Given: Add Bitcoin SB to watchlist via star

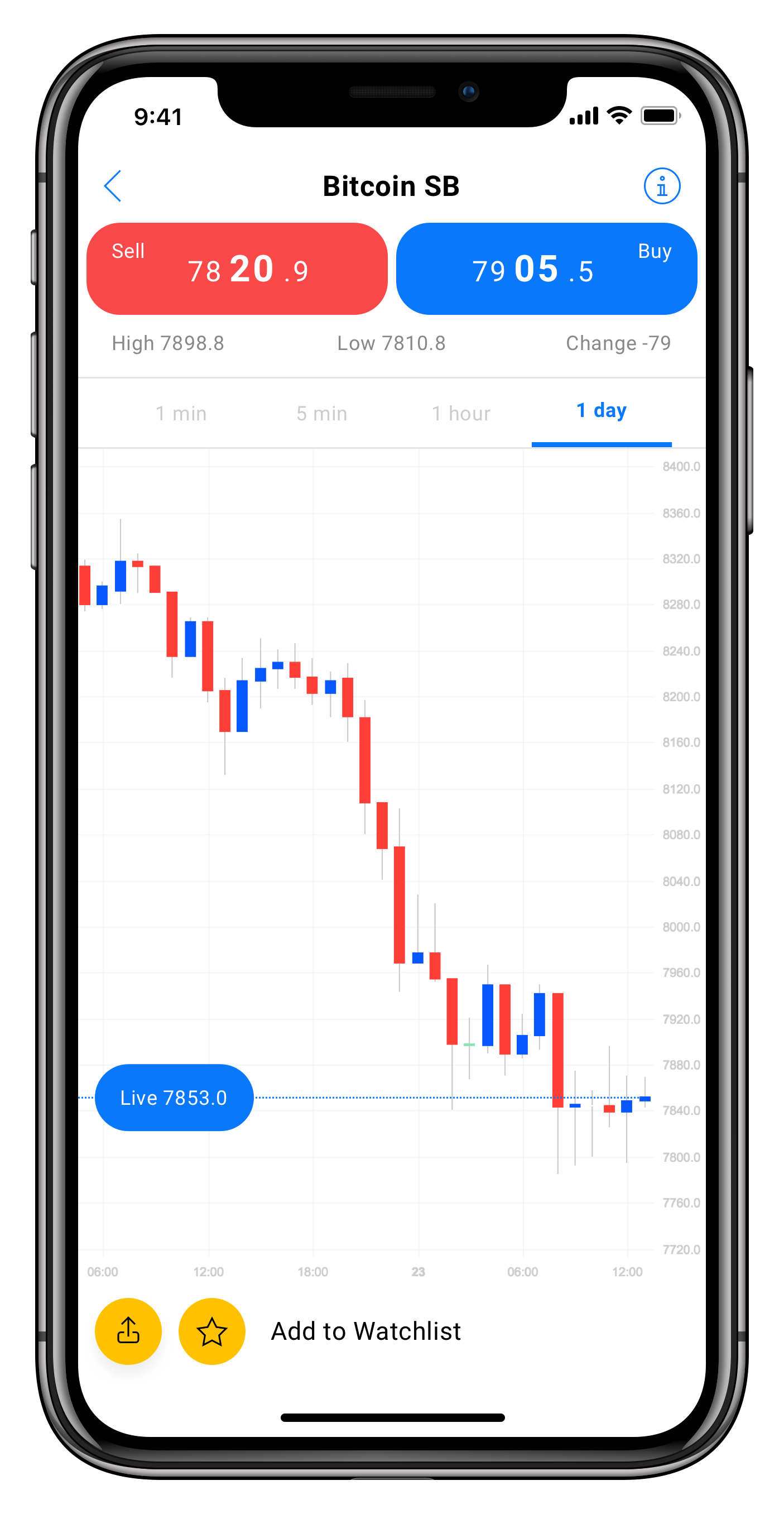Looking at the screenshot, I should click(x=211, y=1331).
